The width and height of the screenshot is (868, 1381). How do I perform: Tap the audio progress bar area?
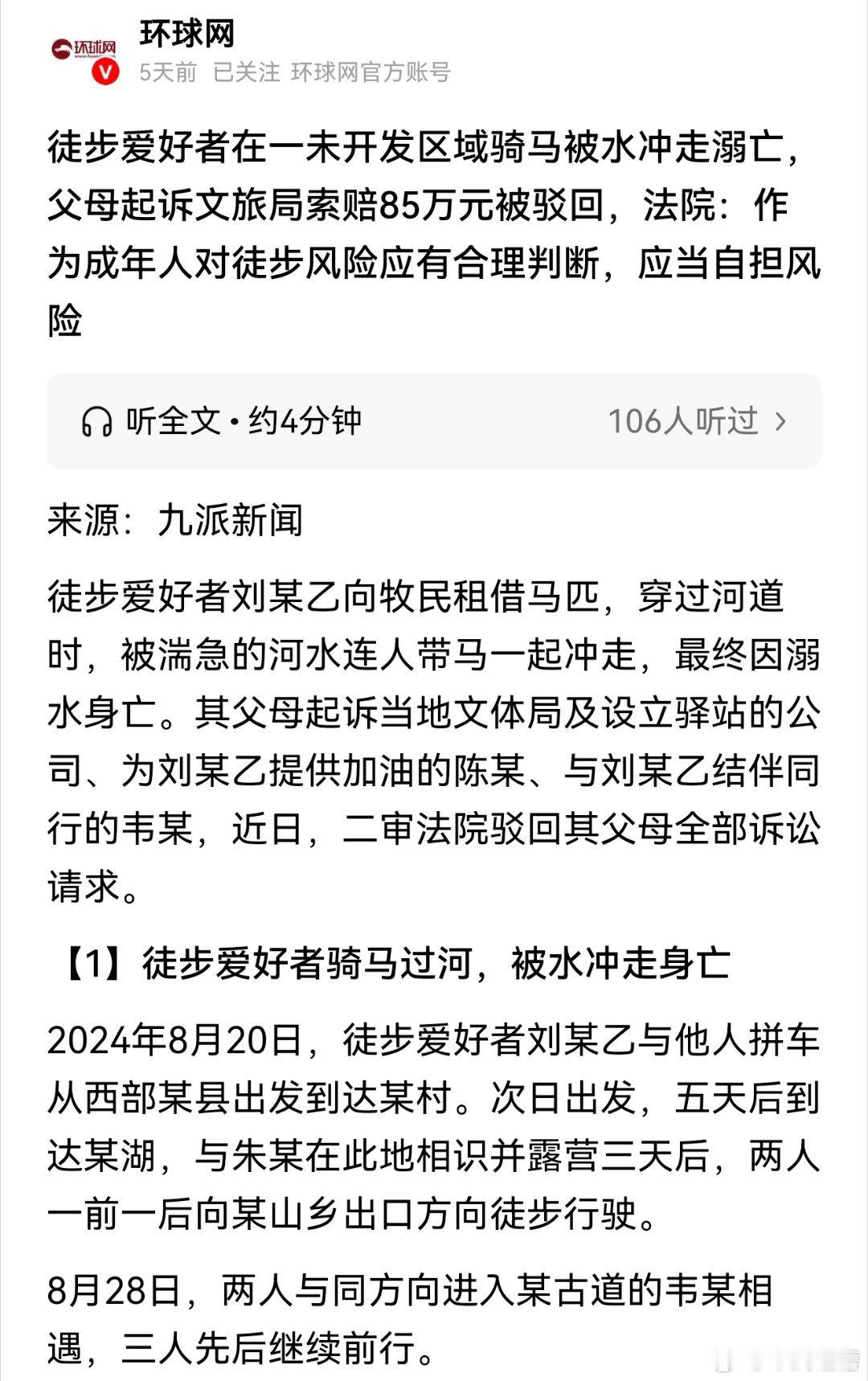pos(434,418)
